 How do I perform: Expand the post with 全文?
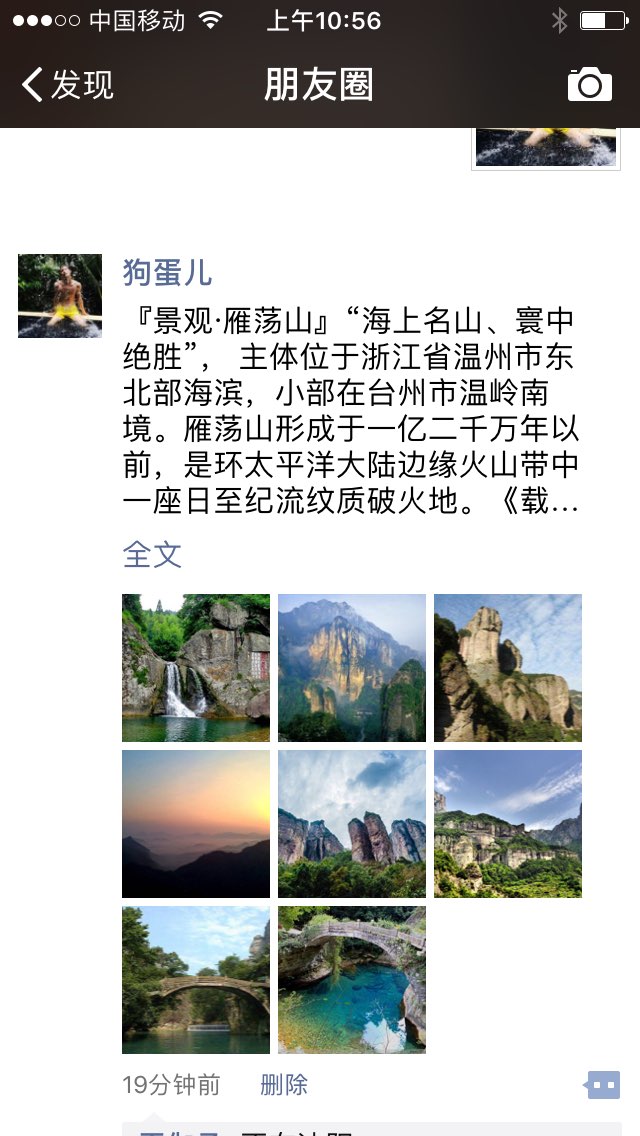(x=152, y=554)
